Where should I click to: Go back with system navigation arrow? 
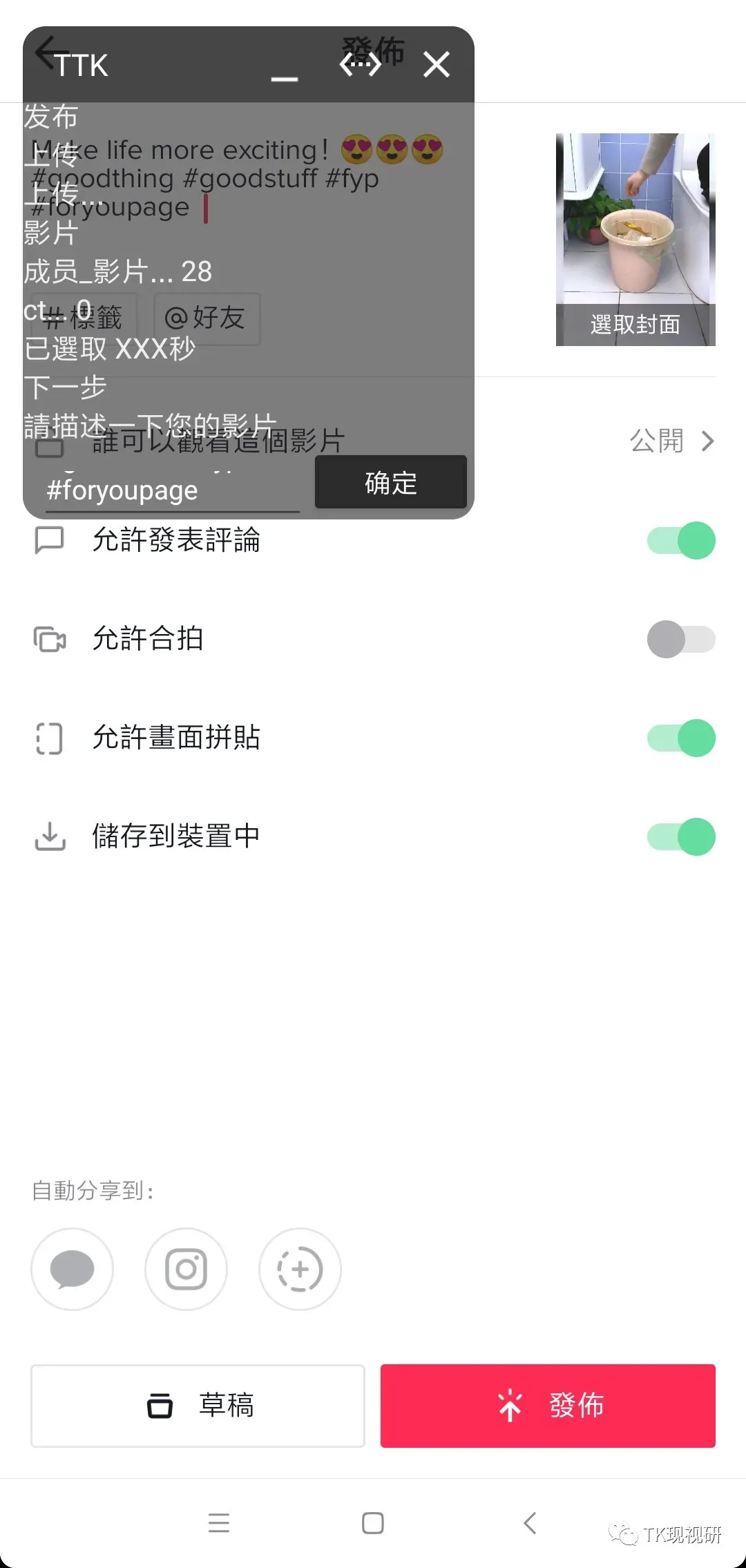point(530,1523)
